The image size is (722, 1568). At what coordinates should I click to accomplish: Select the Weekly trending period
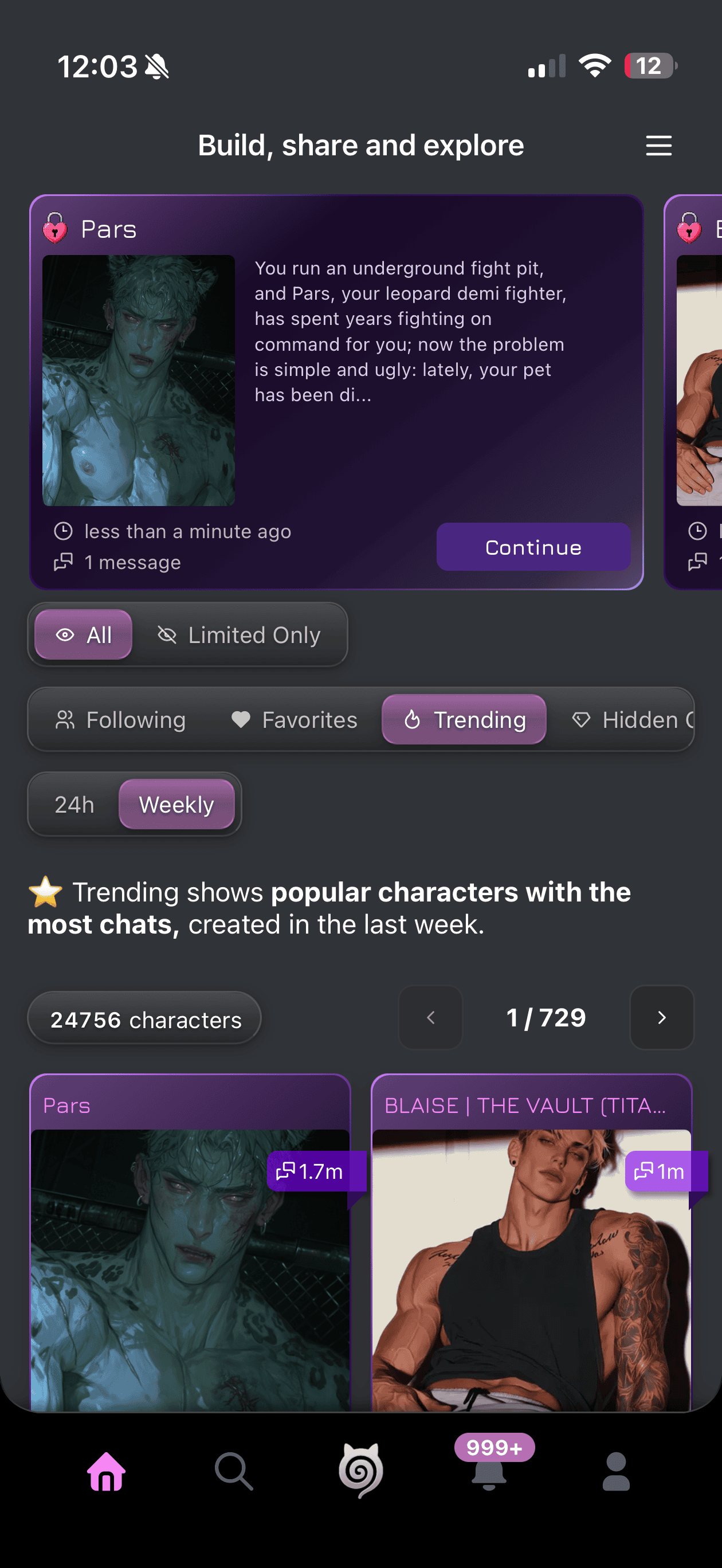[176, 803]
